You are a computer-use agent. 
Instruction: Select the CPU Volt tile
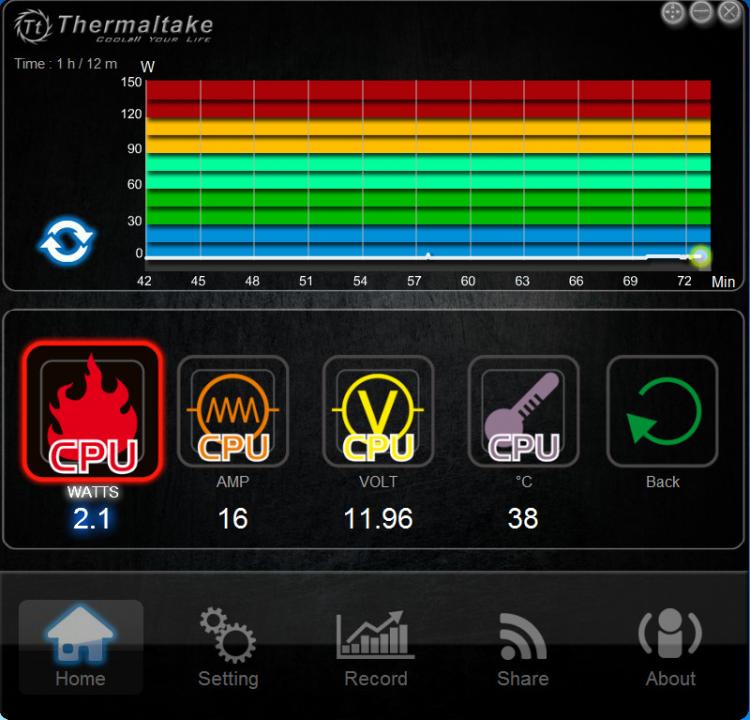(378, 411)
